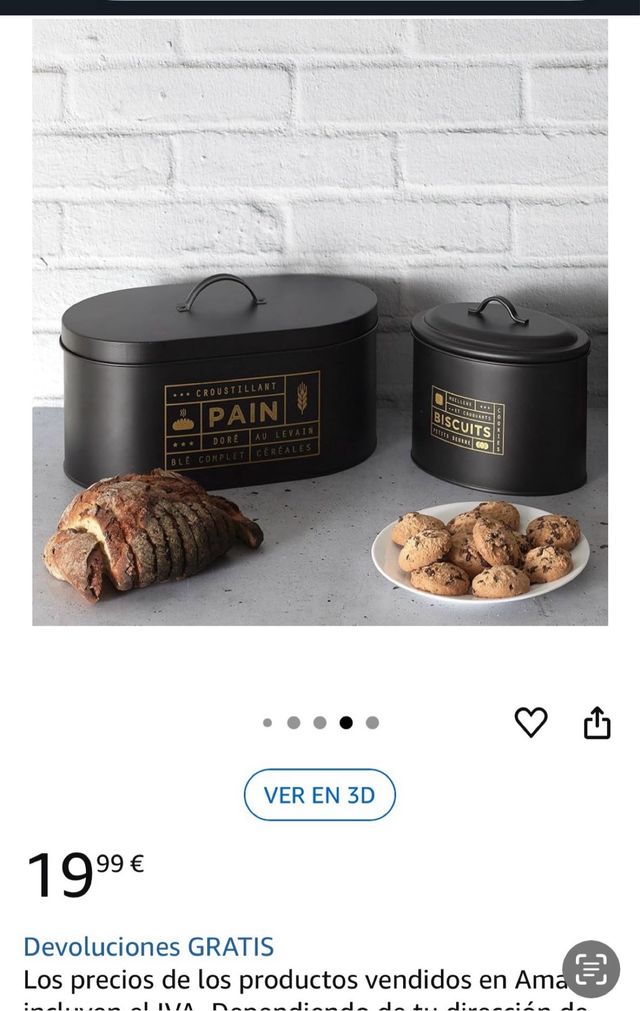Add this product to your wish list

530,722
